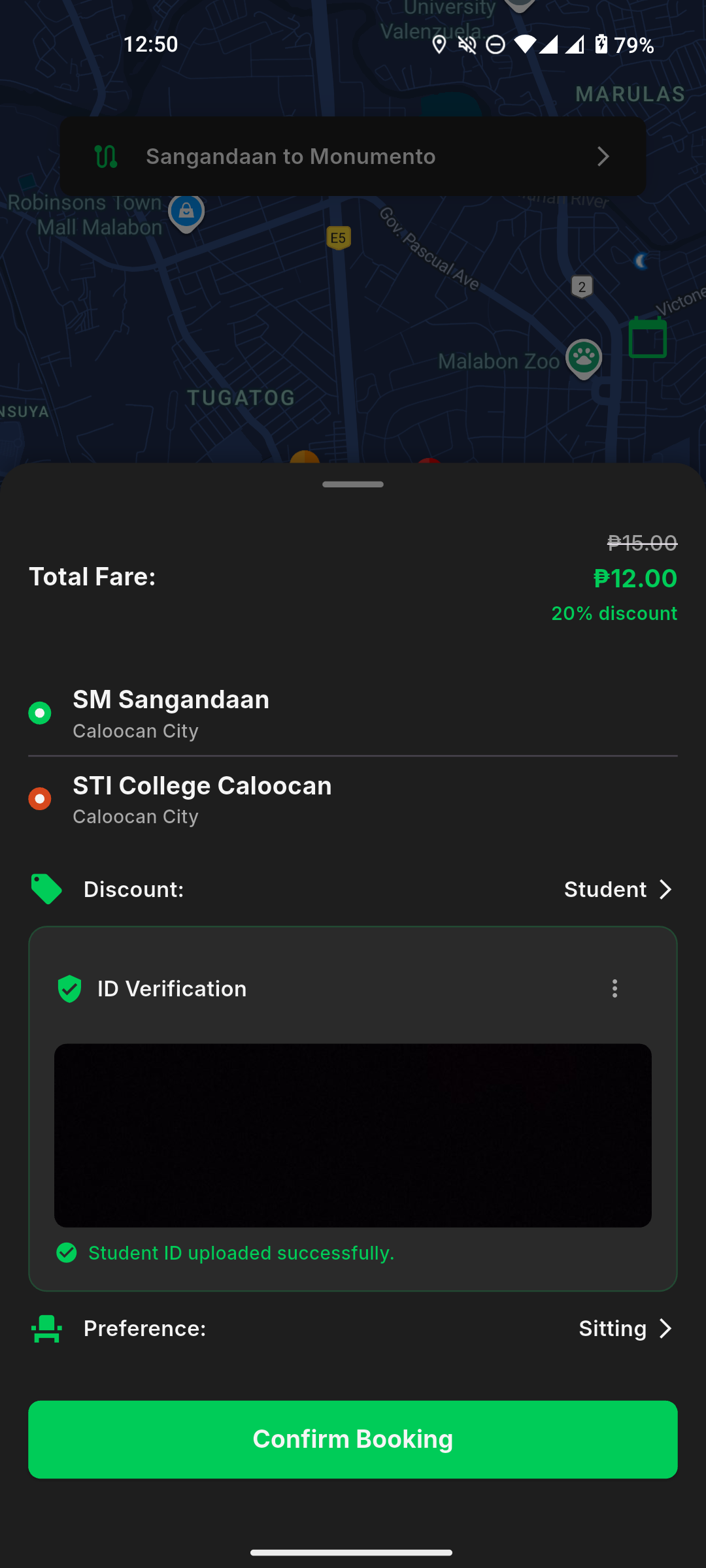
Task: Open the Sangandaan to Monumento route bar
Action: tap(353, 157)
